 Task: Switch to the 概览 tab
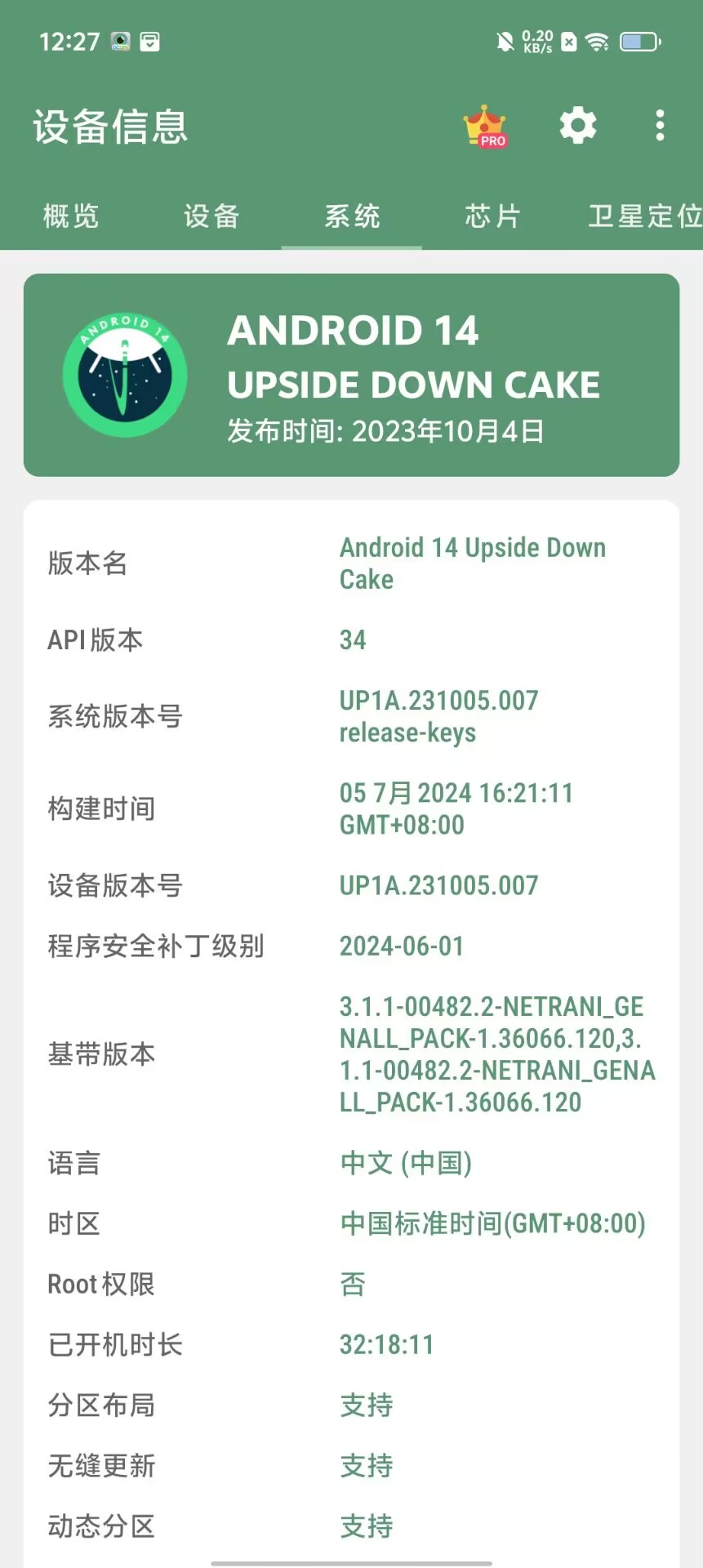71,216
